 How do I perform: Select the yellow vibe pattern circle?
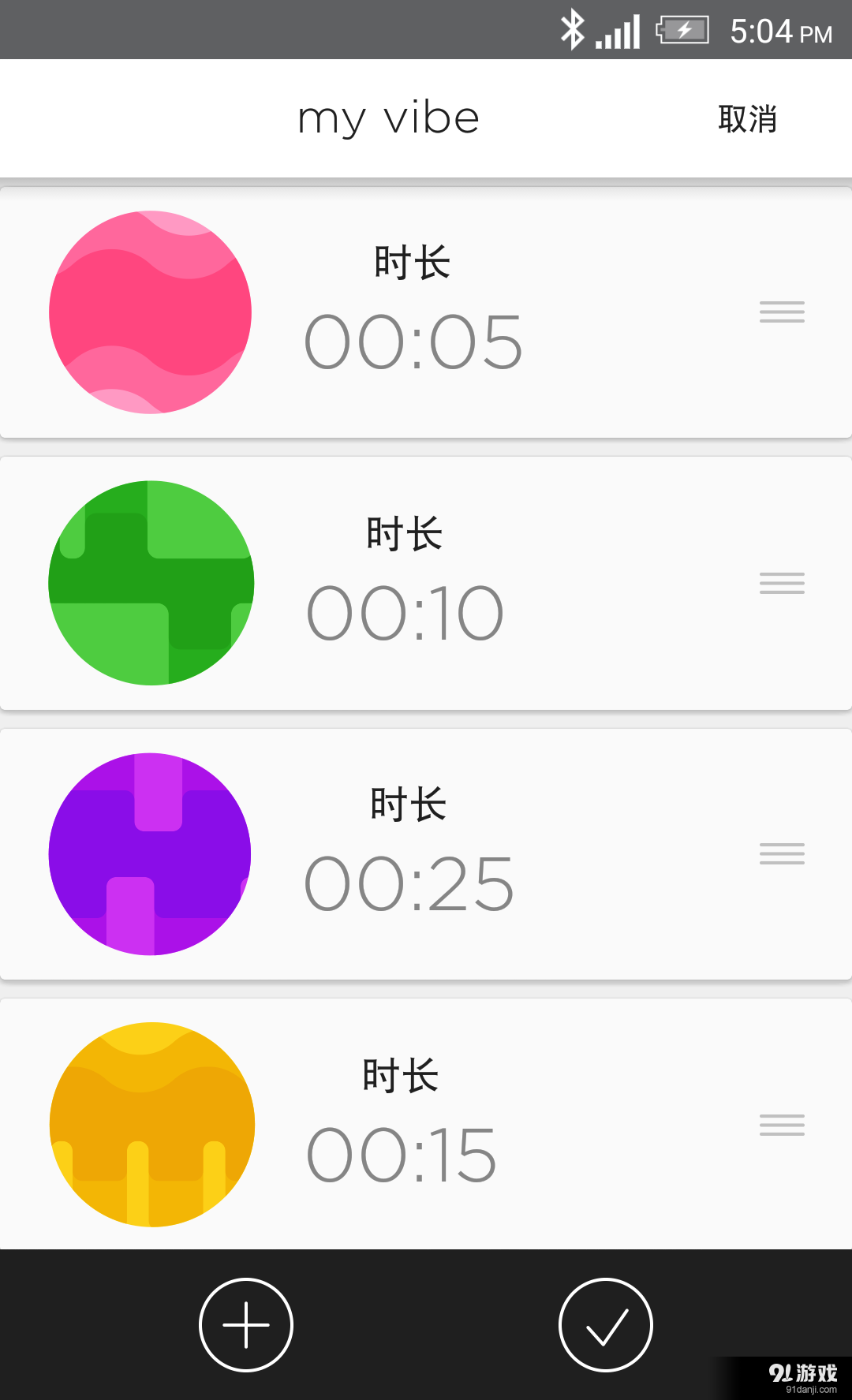(150, 1125)
